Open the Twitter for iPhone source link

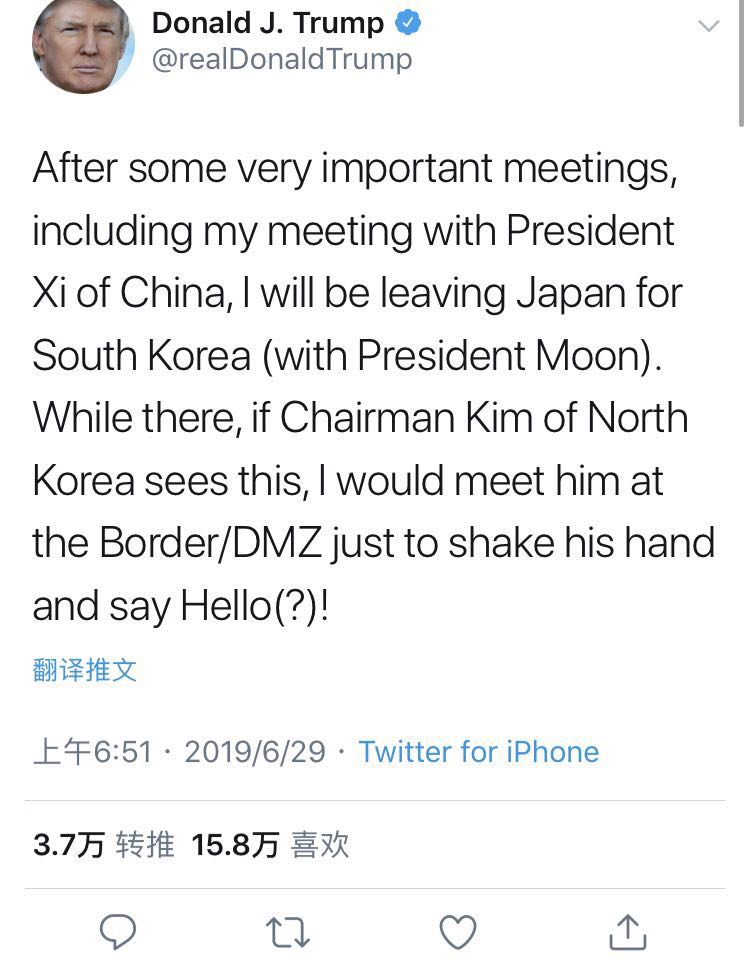pyautogui.click(x=478, y=751)
